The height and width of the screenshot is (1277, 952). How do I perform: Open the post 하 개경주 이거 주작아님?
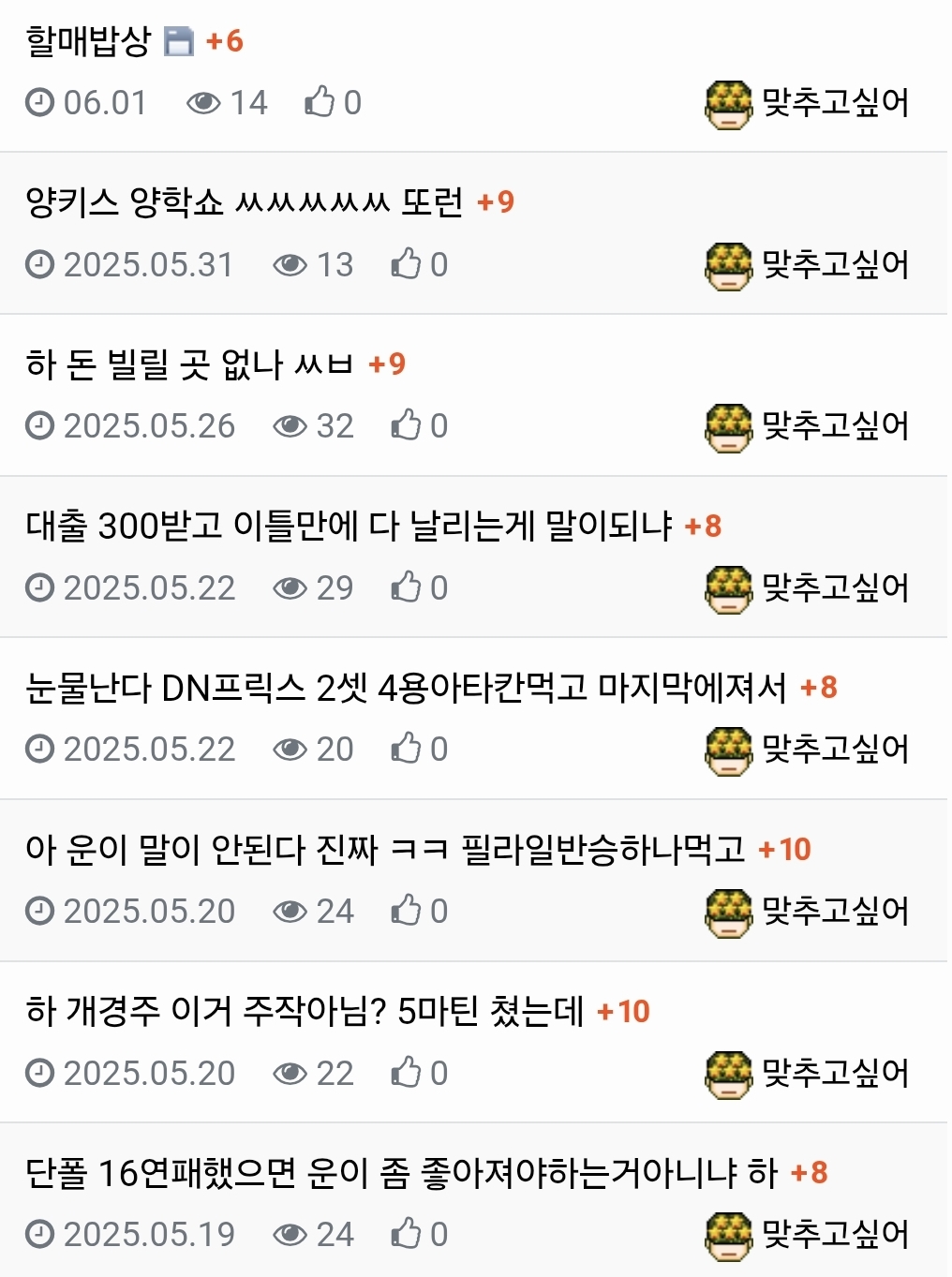[305, 1012]
